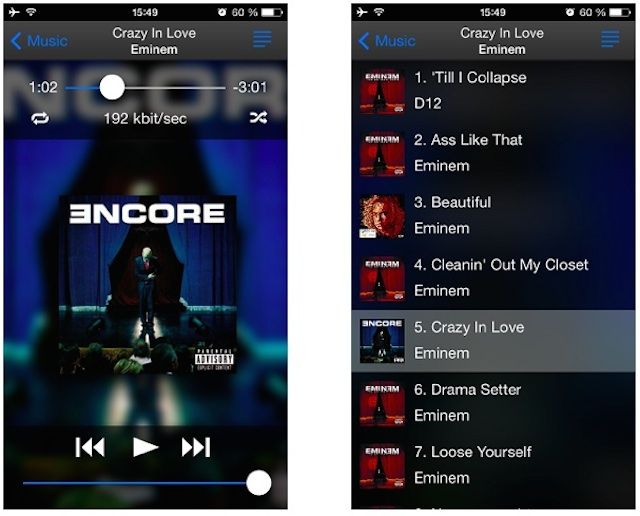
Task: Select track 2. Ass Like That
Action: [x=494, y=152]
